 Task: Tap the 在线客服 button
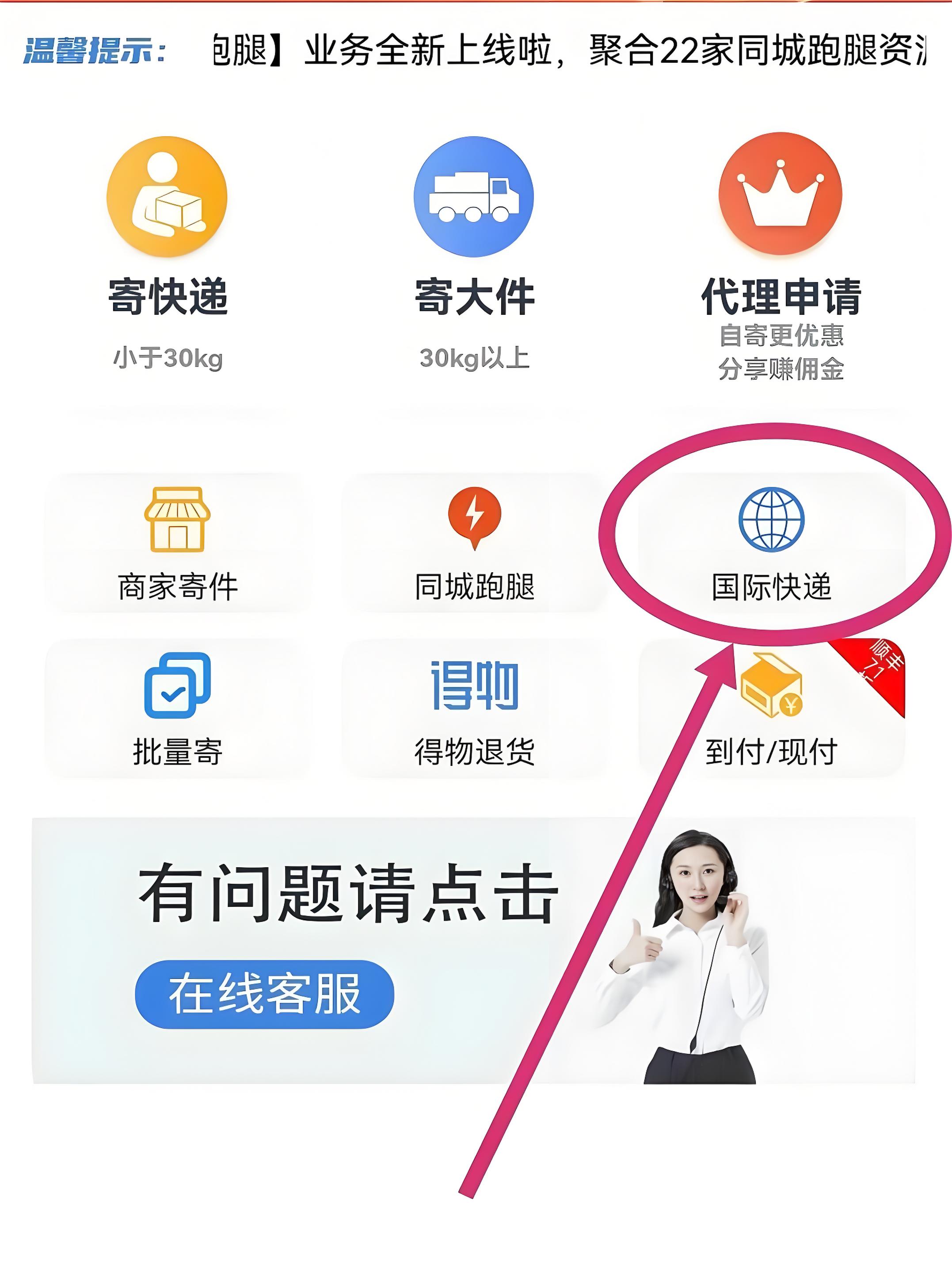coord(265,995)
